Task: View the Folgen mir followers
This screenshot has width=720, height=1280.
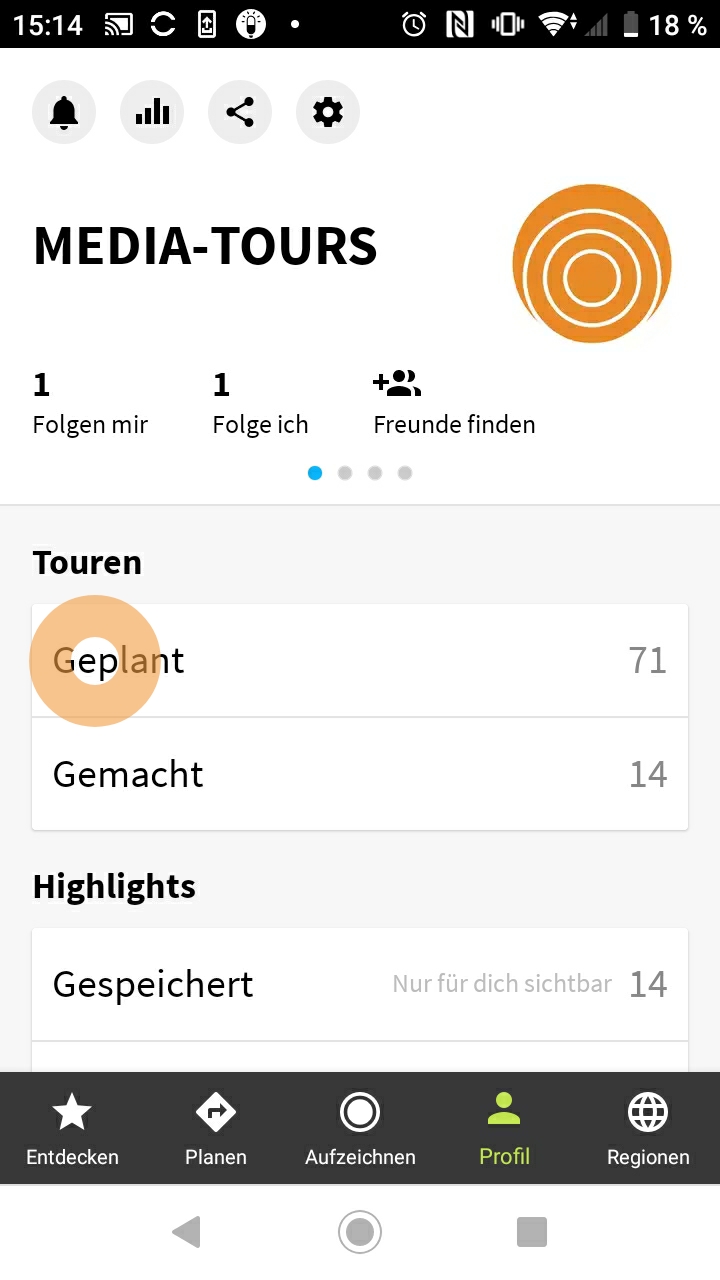Action: click(x=90, y=404)
